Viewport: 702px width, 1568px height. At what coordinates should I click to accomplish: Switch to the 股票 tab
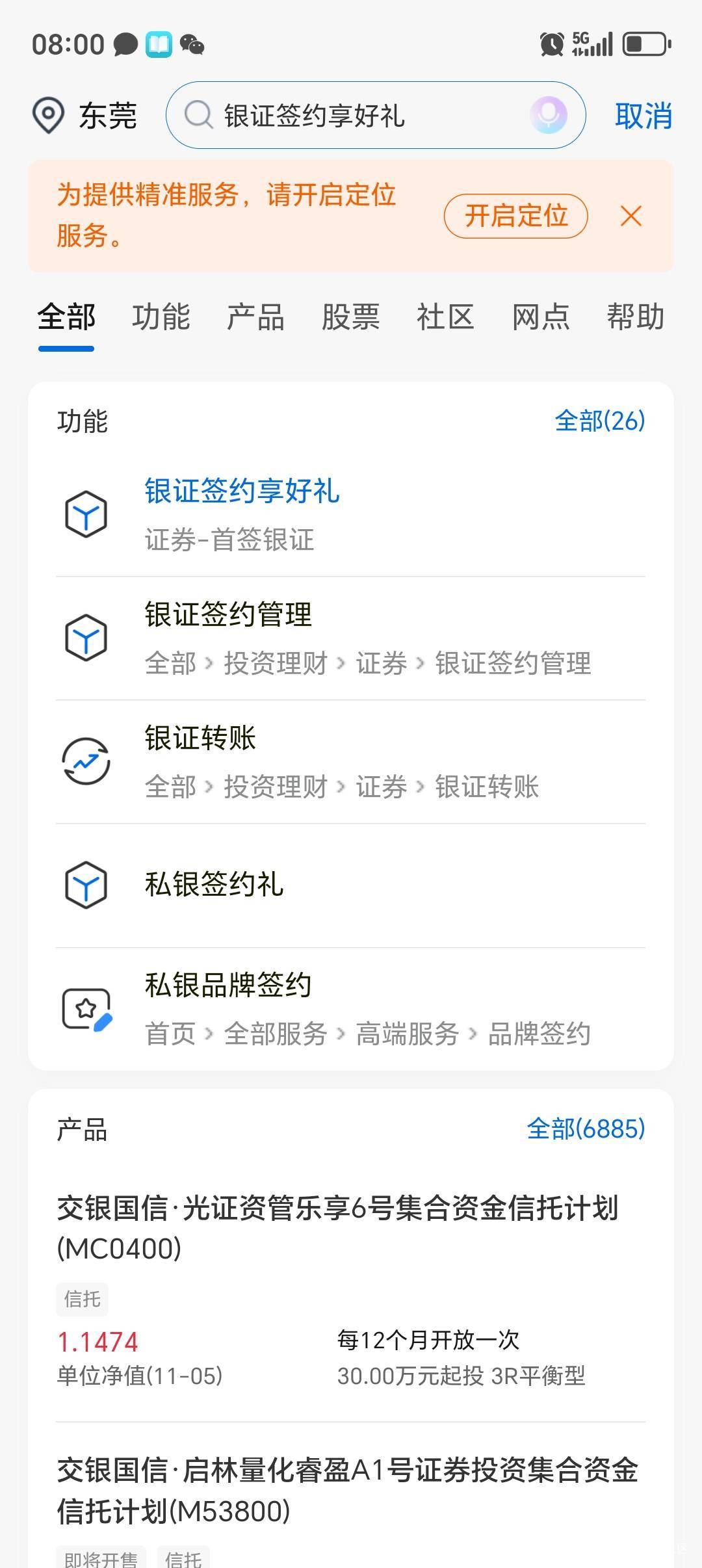tap(350, 317)
